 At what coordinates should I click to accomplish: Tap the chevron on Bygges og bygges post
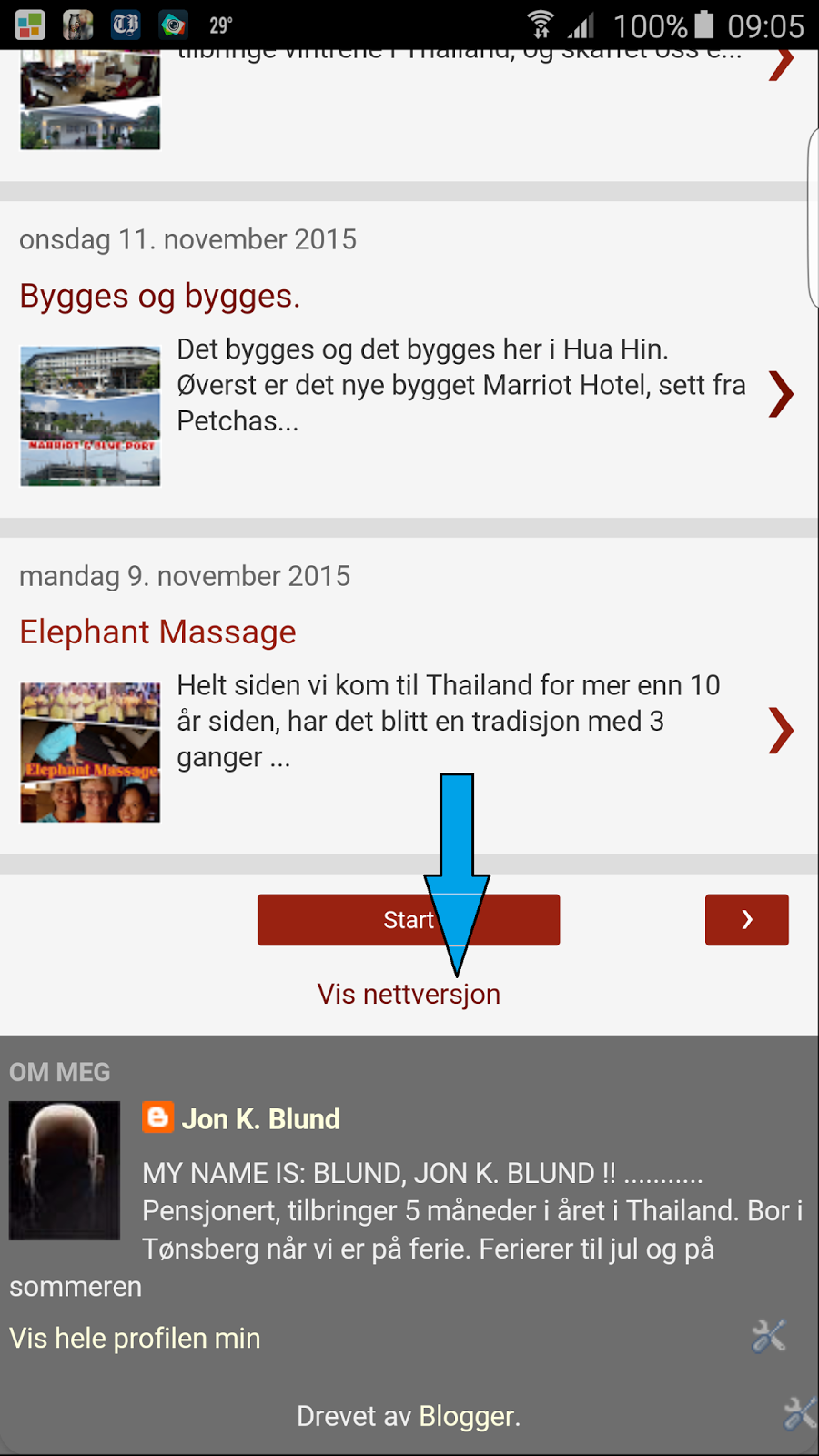pos(780,394)
